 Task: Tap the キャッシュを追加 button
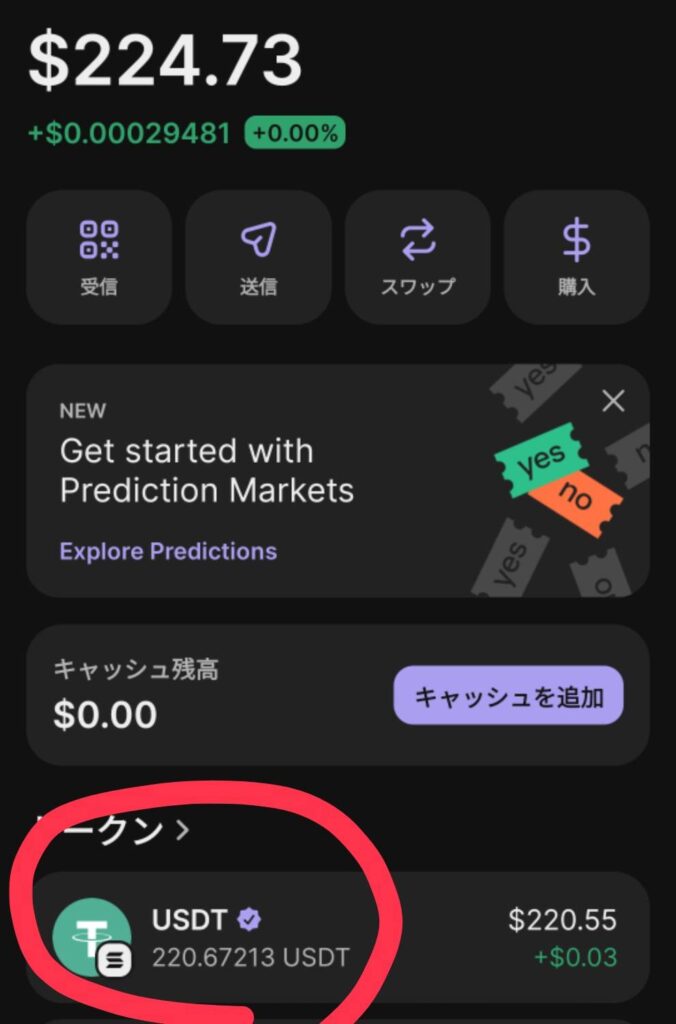508,696
